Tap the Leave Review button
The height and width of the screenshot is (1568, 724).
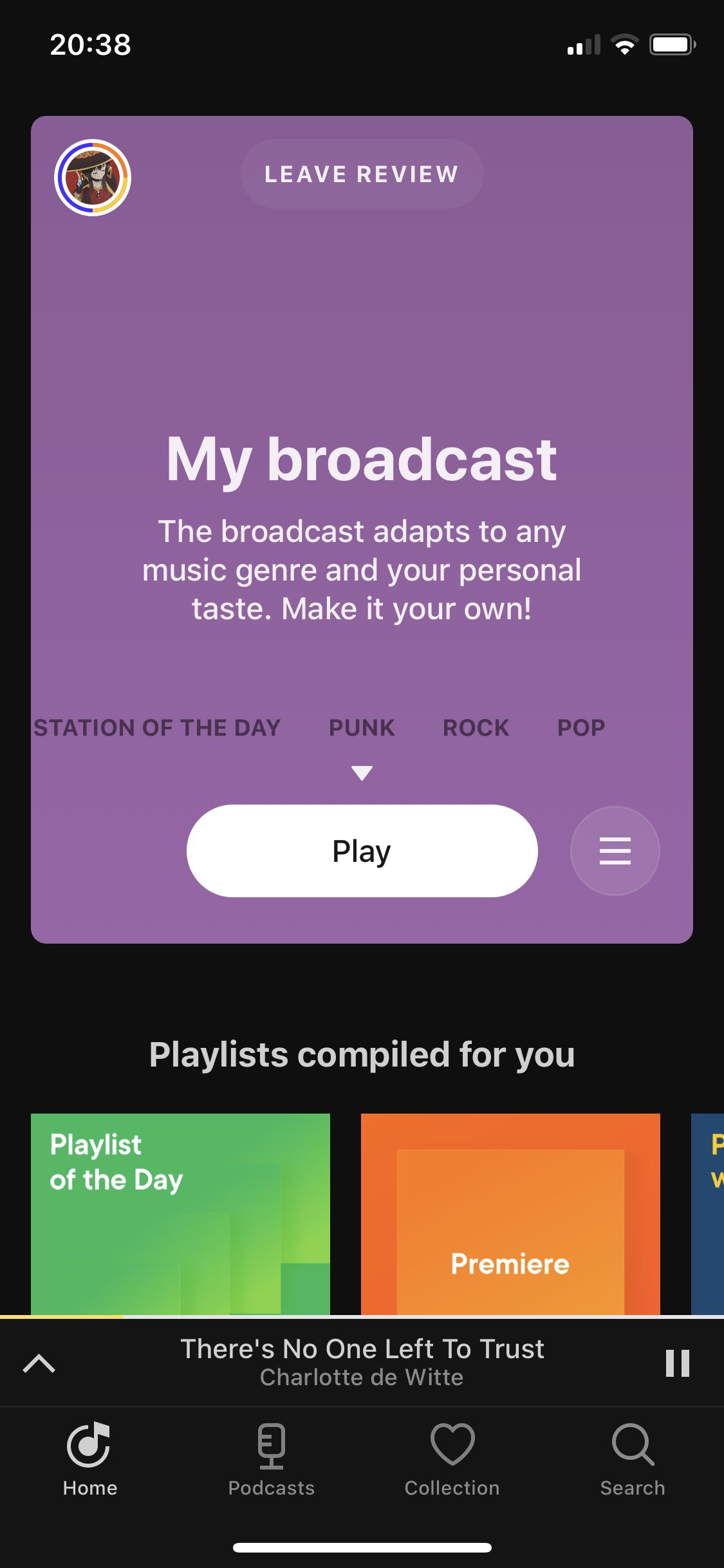362,174
